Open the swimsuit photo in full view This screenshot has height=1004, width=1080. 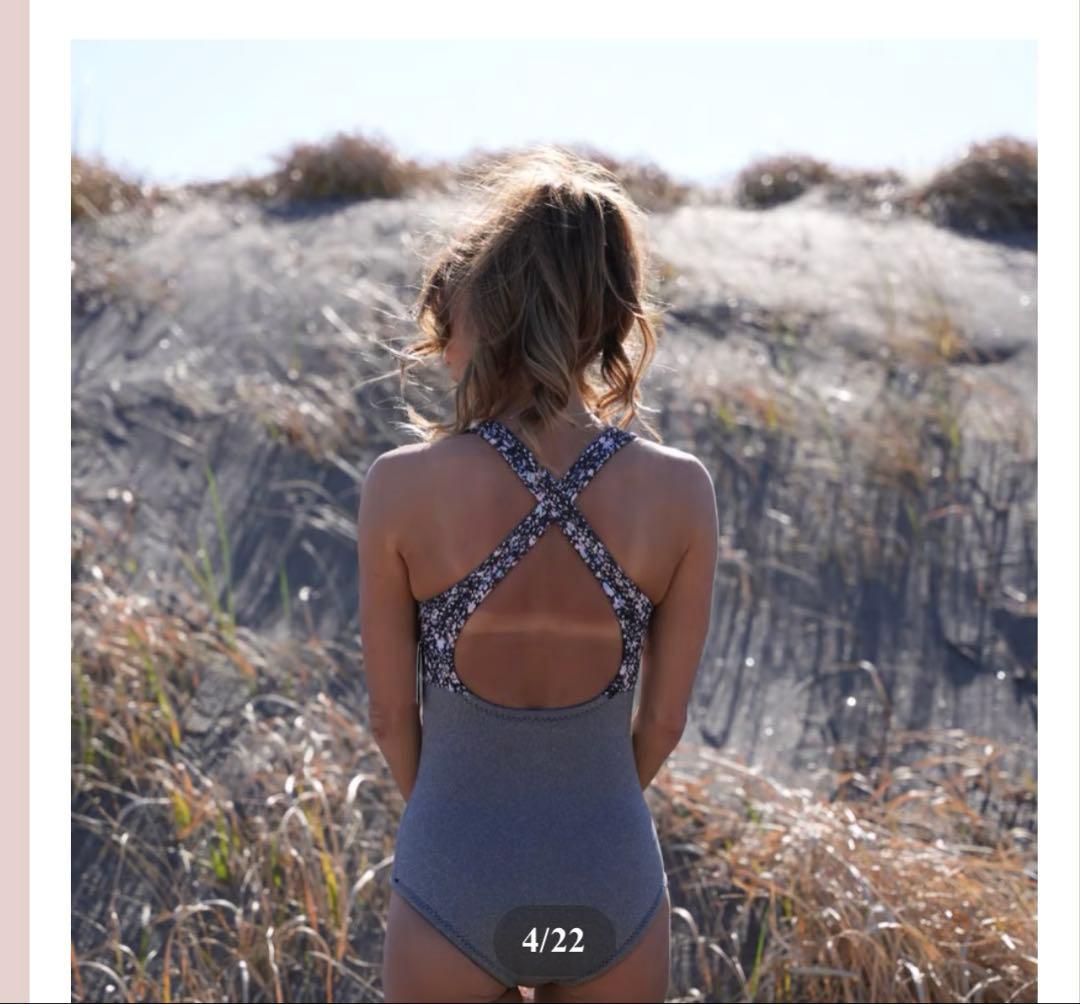pos(553,500)
